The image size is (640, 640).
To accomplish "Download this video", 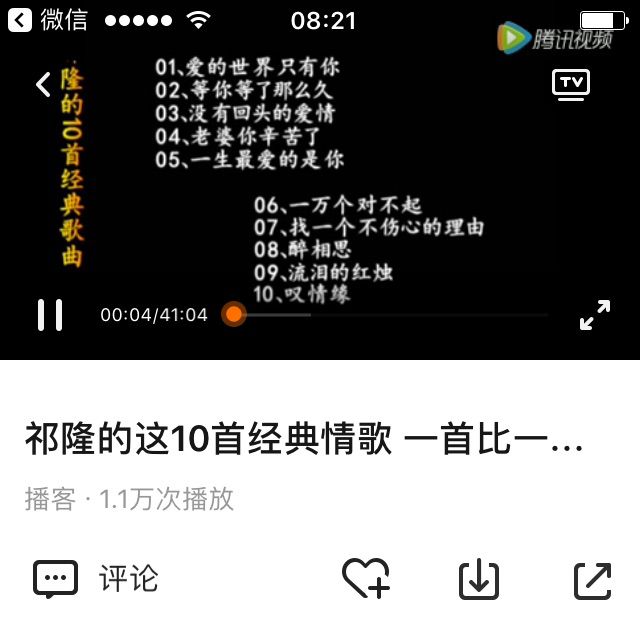I will [479, 579].
